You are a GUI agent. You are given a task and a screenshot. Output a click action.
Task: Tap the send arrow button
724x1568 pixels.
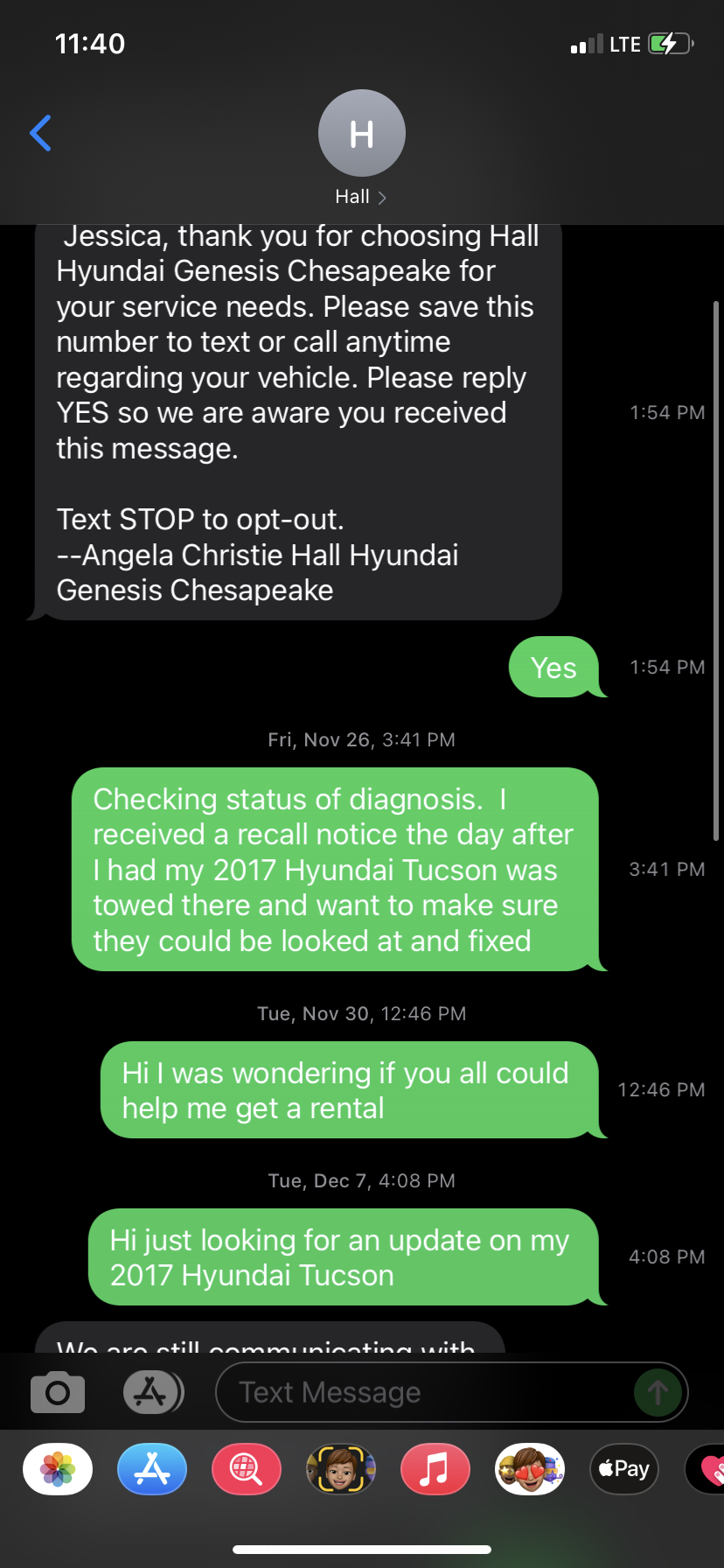pyautogui.click(x=658, y=1391)
